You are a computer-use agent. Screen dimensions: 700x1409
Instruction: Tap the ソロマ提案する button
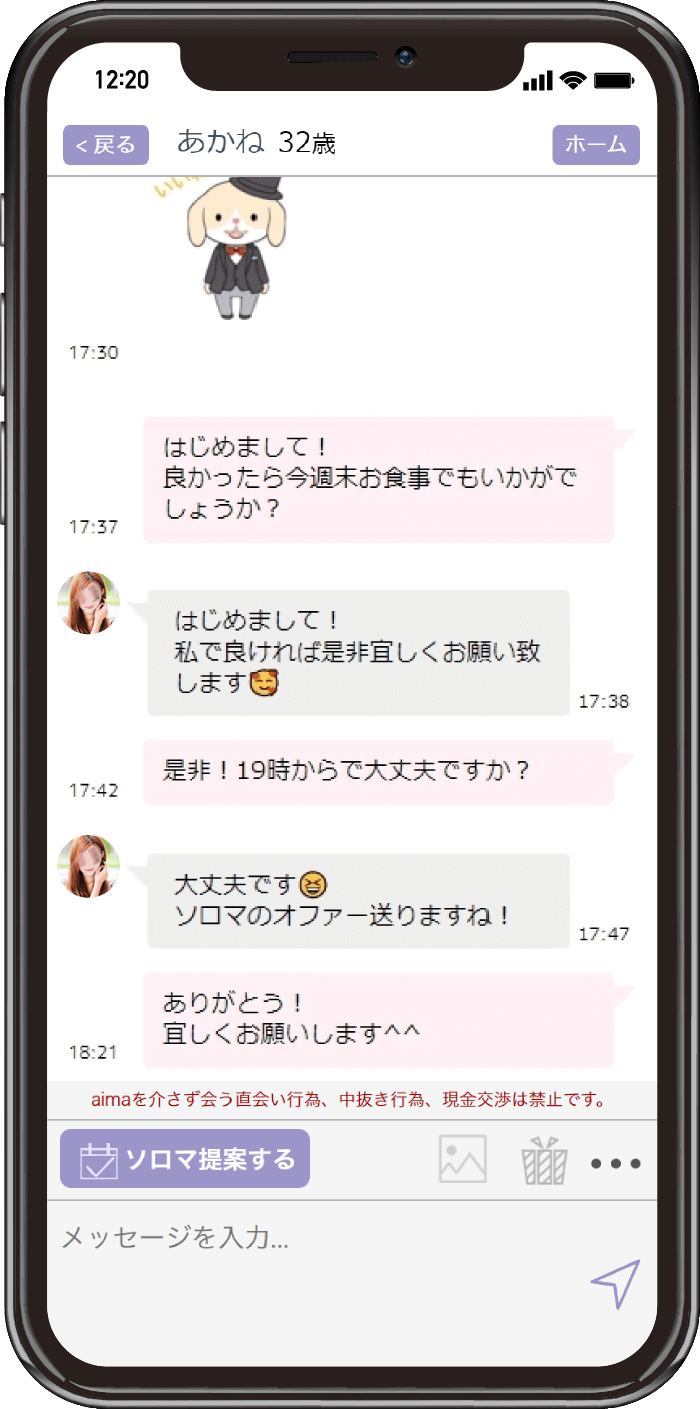(x=185, y=1159)
